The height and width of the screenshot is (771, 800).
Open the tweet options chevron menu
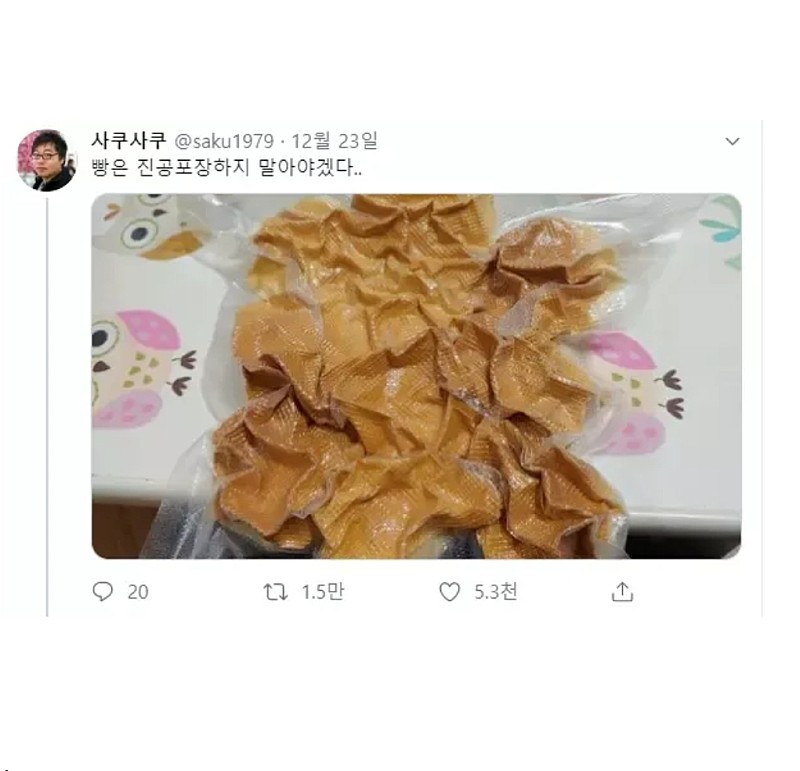(x=732, y=142)
